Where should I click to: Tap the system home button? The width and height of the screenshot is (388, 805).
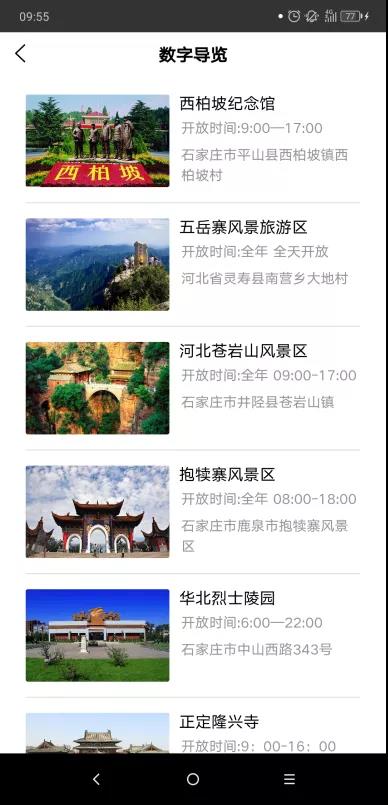tap(193, 779)
